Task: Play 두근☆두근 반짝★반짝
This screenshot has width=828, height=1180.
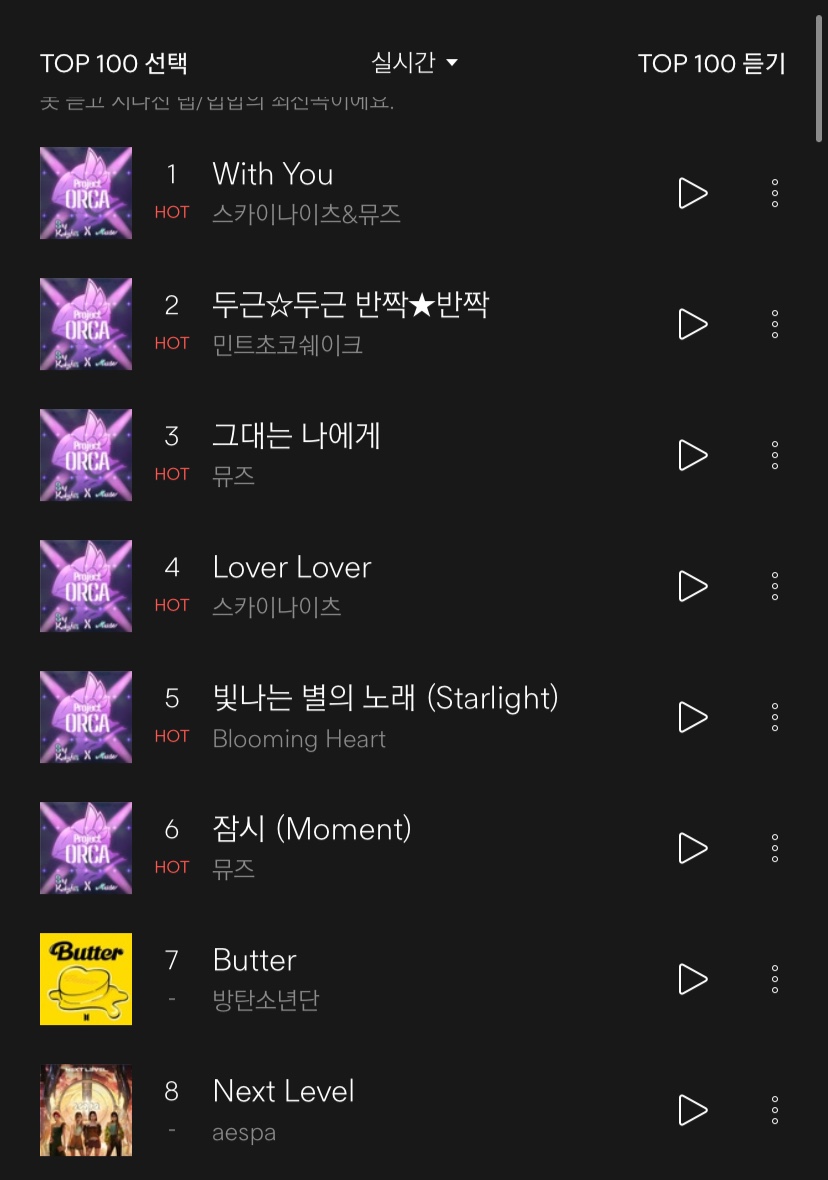Action: [x=692, y=324]
